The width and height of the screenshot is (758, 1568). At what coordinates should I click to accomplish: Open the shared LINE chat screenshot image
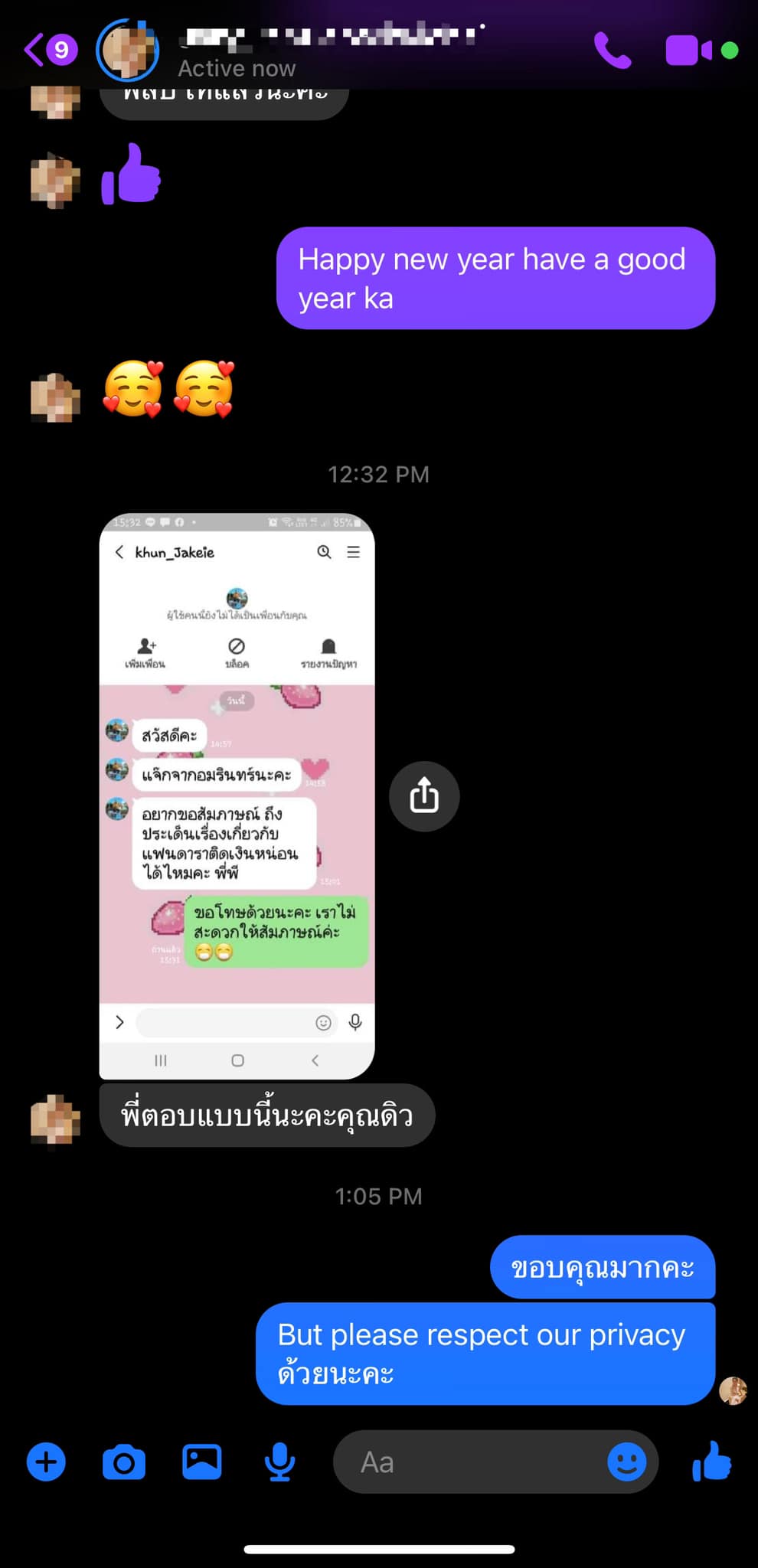pyautogui.click(x=237, y=796)
